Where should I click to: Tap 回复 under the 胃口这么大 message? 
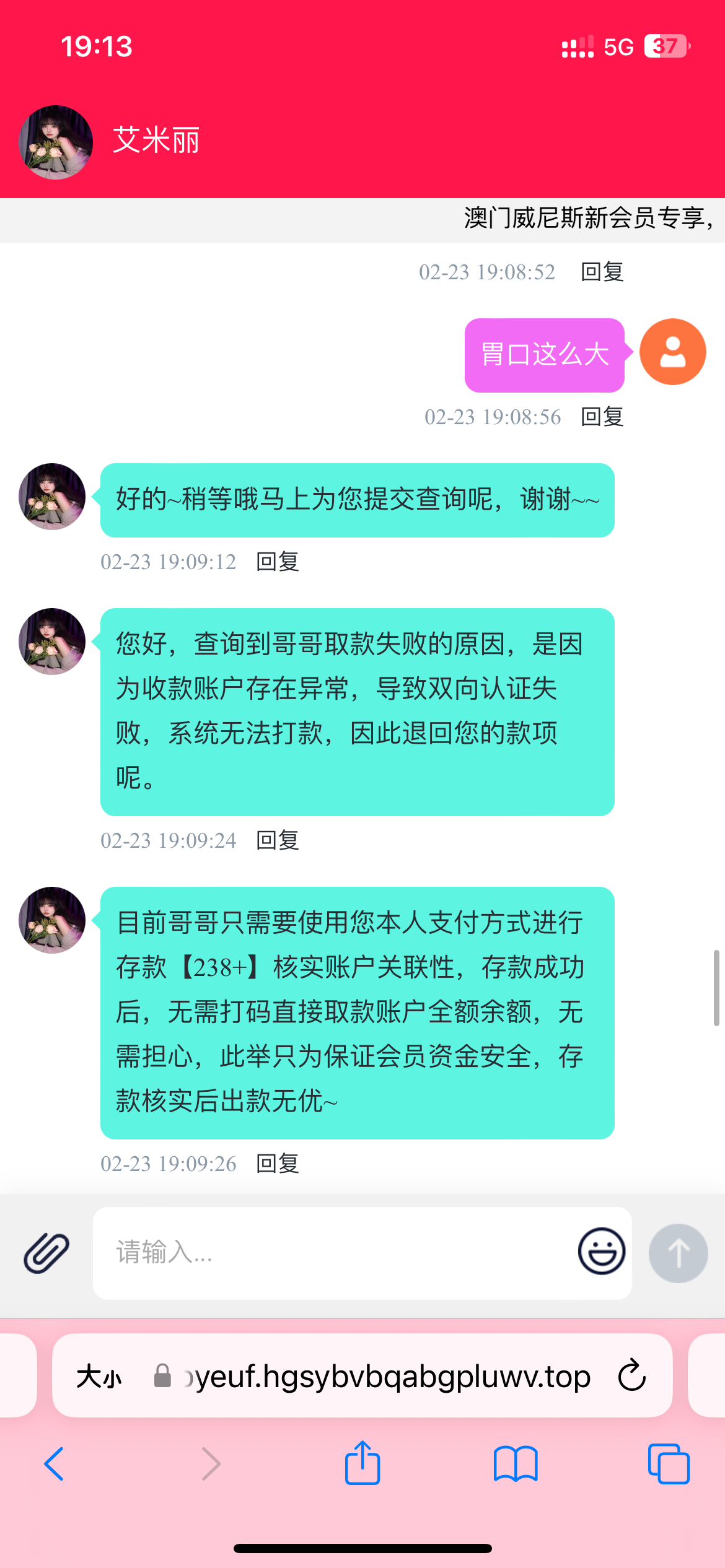[x=602, y=417]
